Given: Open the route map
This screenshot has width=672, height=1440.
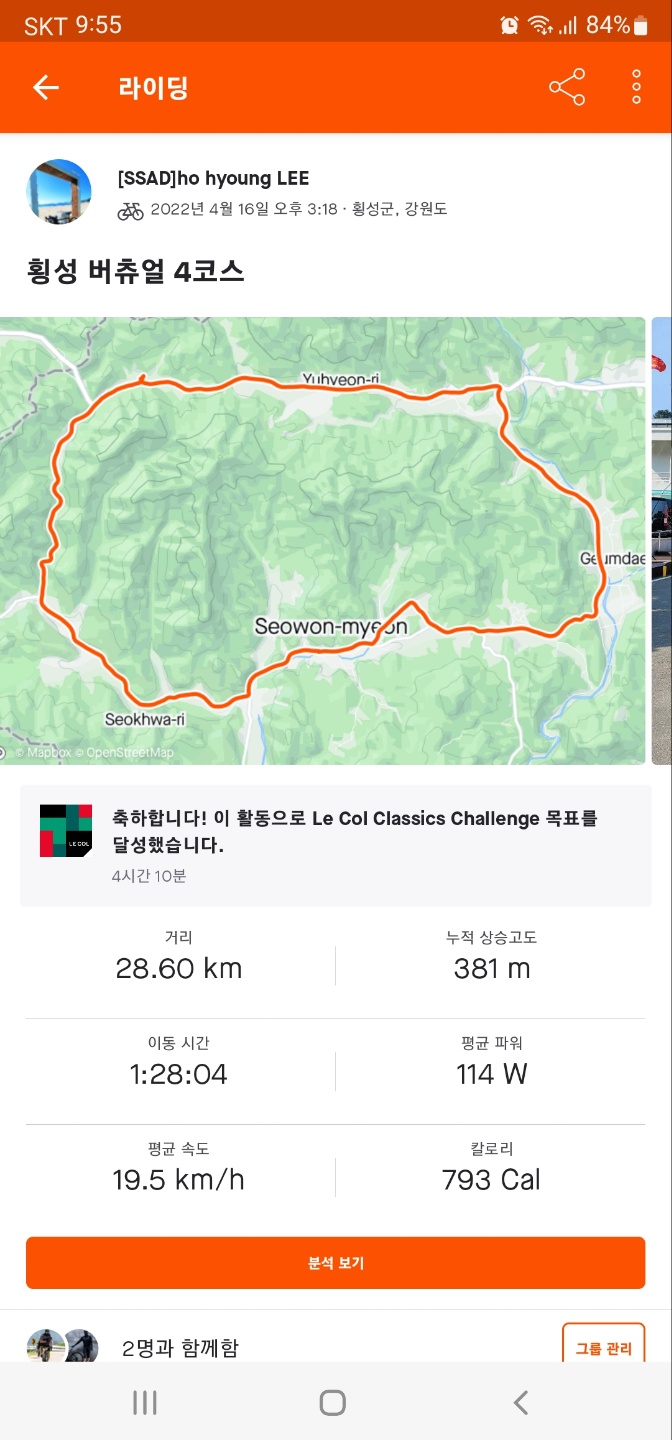Looking at the screenshot, I should 322,540.
